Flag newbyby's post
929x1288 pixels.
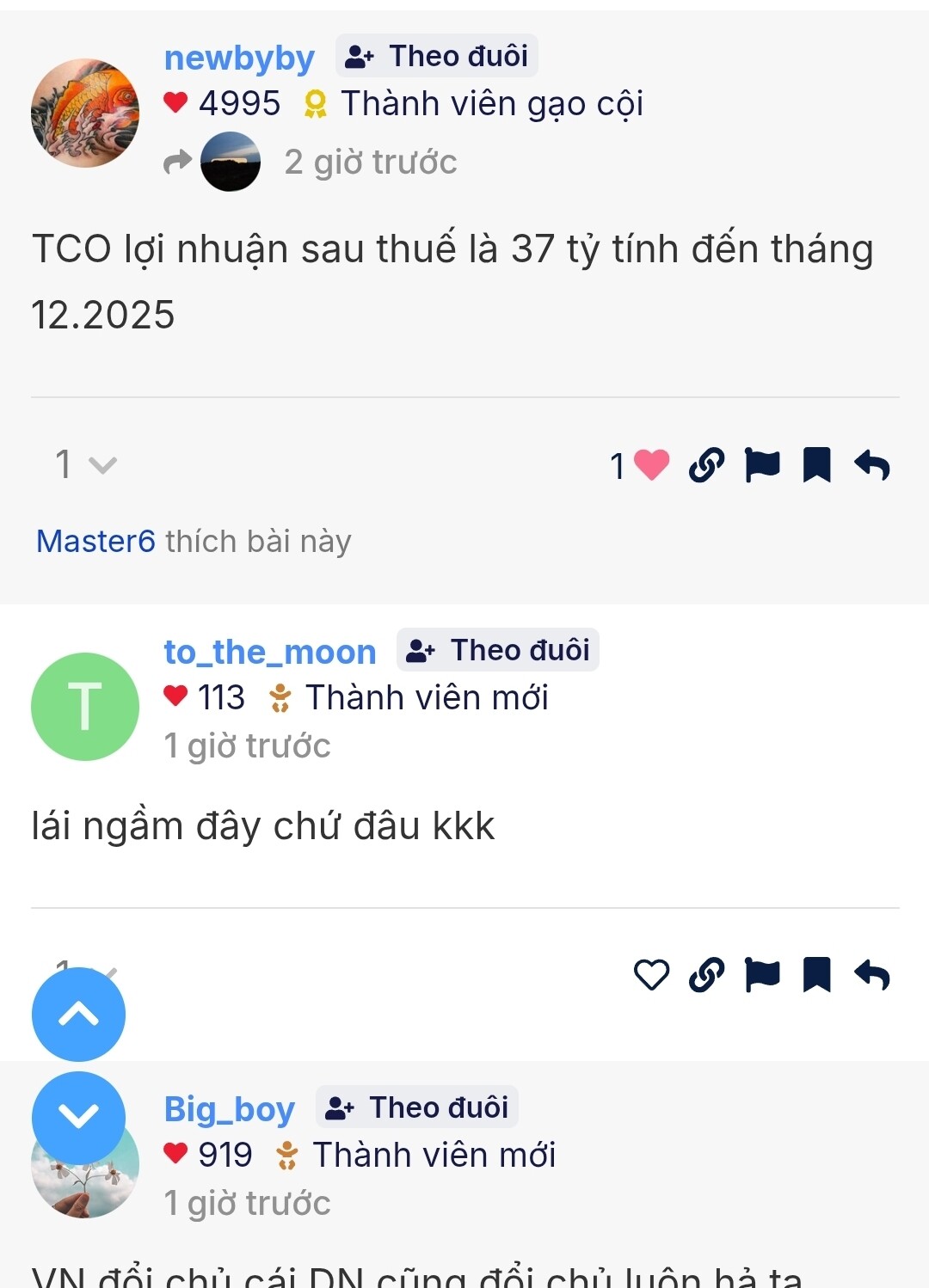point(762,465)
